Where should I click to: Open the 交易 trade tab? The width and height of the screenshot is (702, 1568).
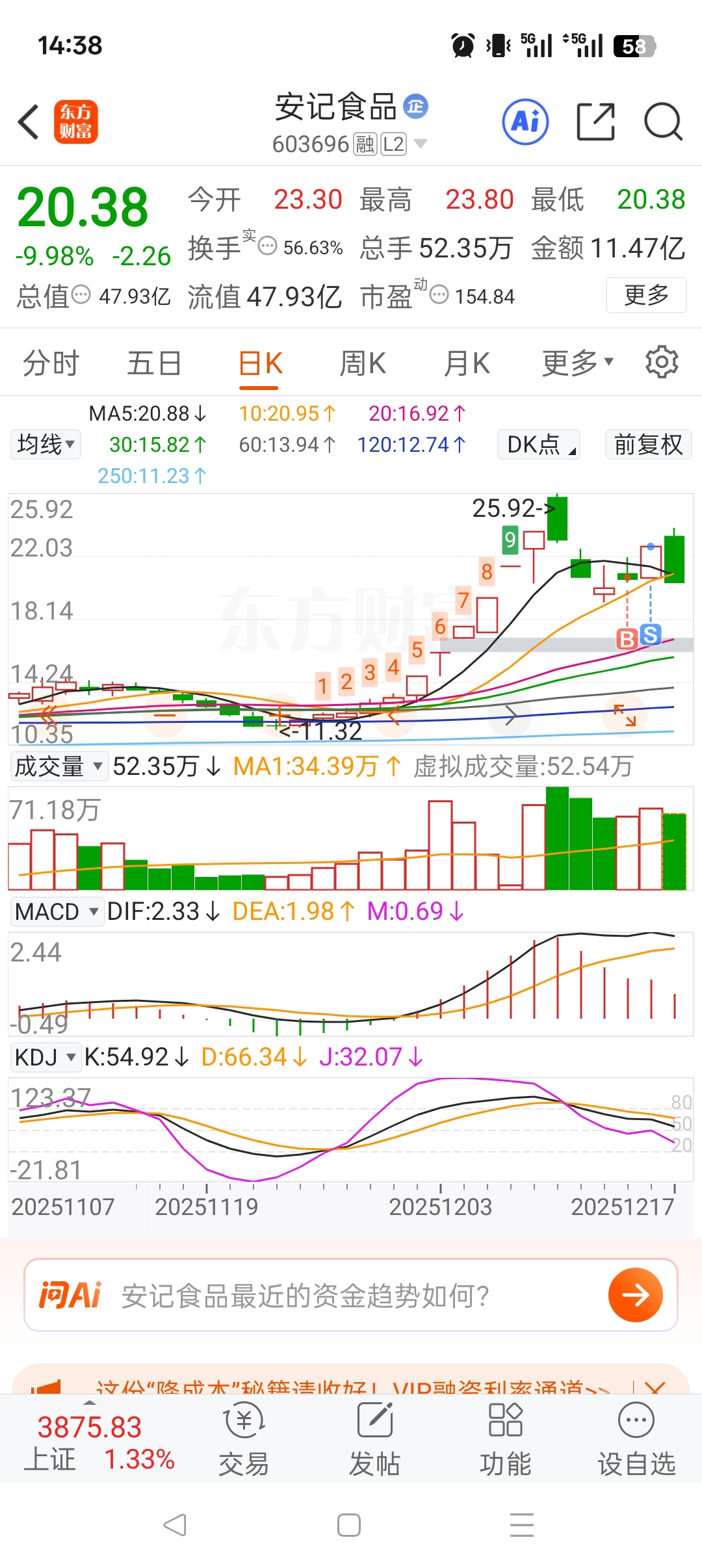pos(244,1439)
